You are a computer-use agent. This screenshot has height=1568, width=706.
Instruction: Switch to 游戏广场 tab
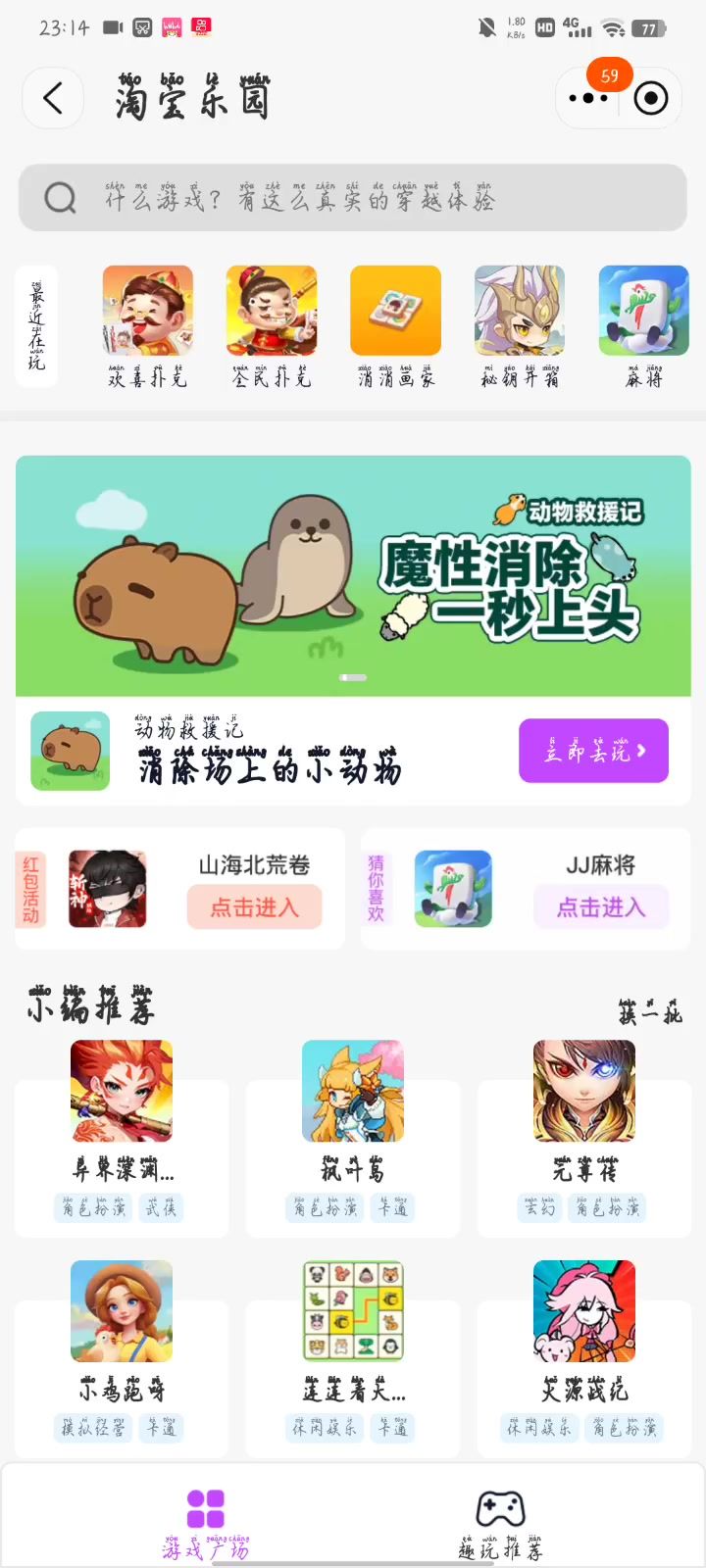pos(206,1522)
